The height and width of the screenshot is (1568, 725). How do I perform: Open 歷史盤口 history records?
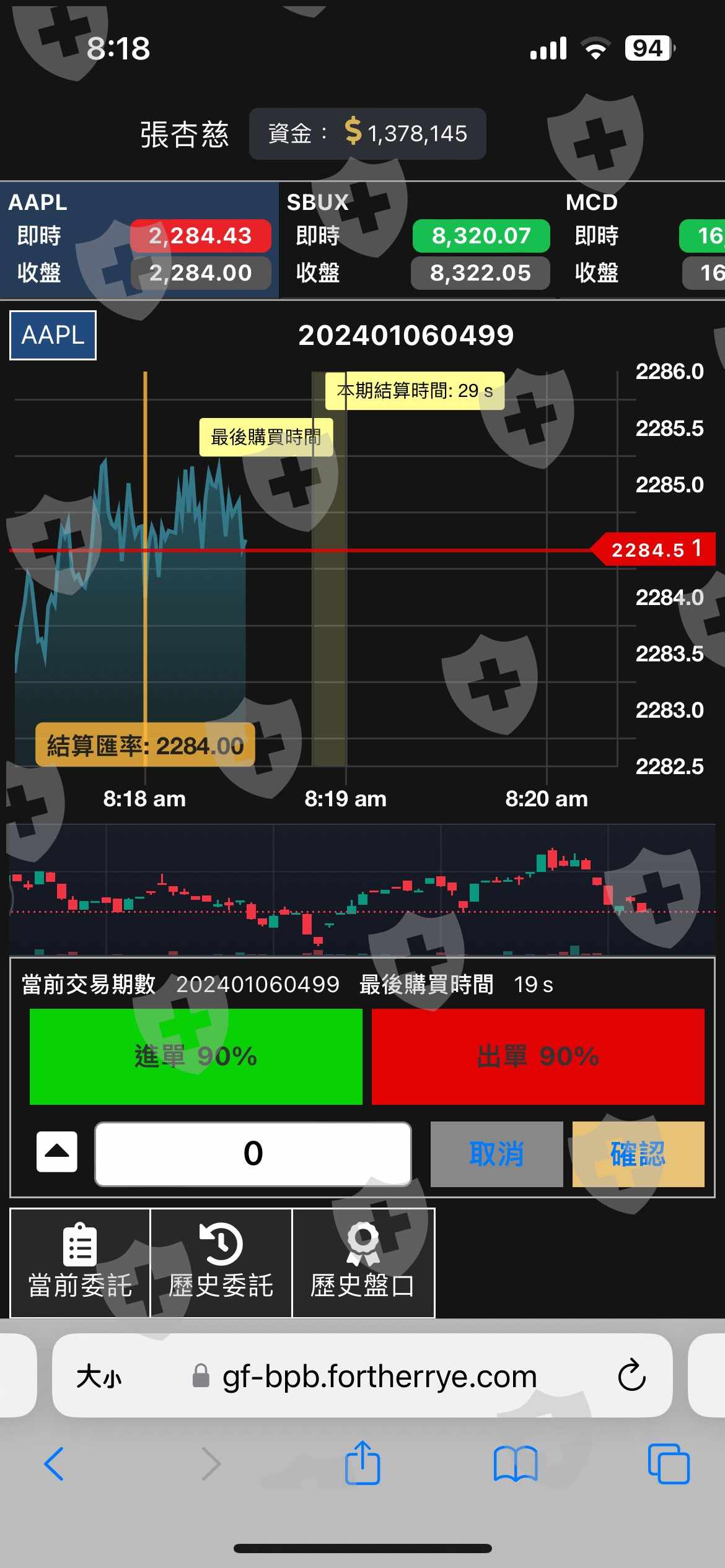(x=363, y=1263)
